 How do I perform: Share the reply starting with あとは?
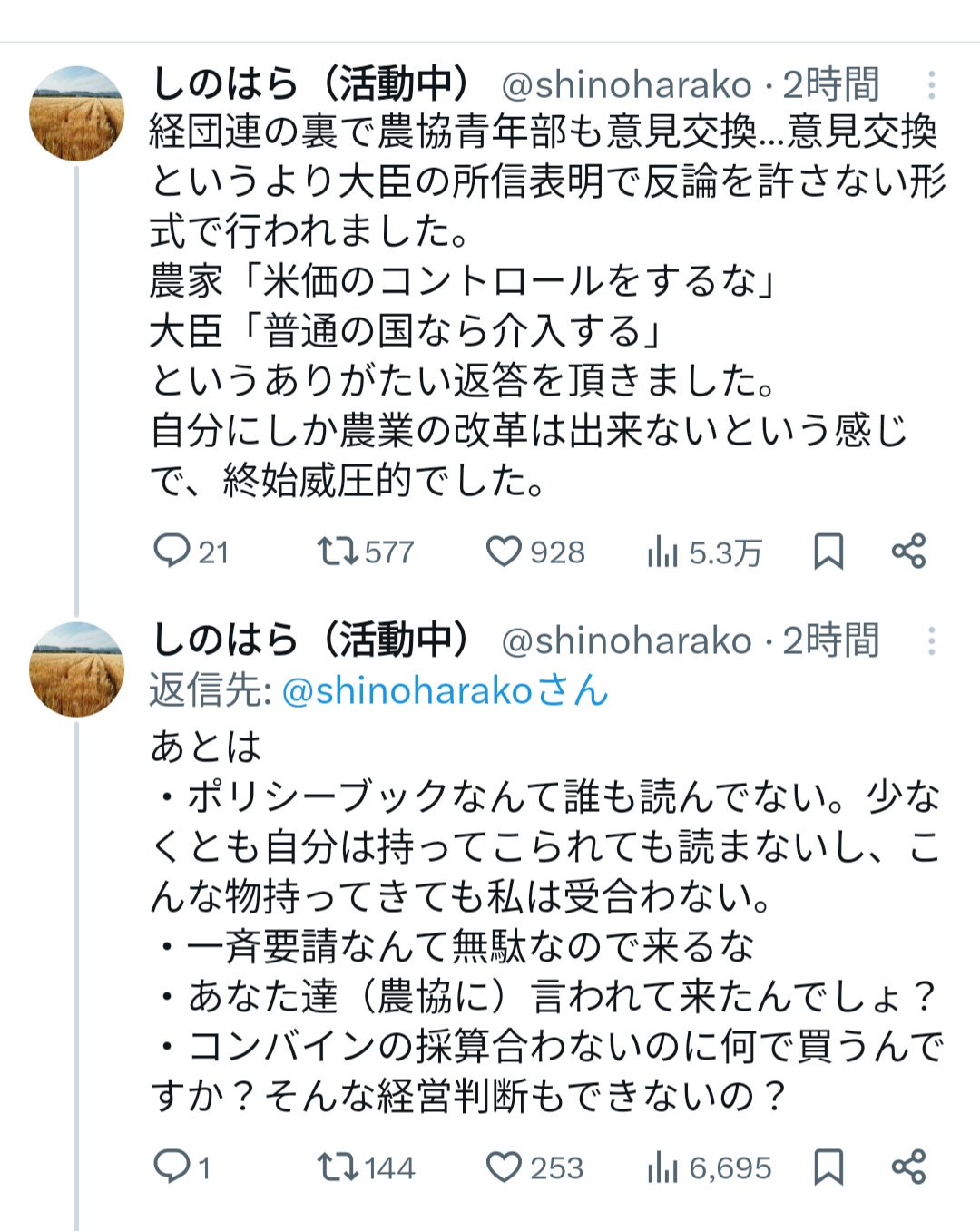click(908, 1167)
